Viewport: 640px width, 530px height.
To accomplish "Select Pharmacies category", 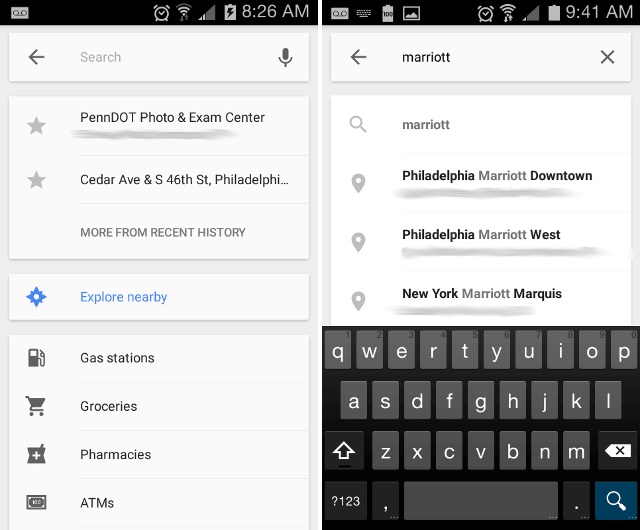I will 115,455.
